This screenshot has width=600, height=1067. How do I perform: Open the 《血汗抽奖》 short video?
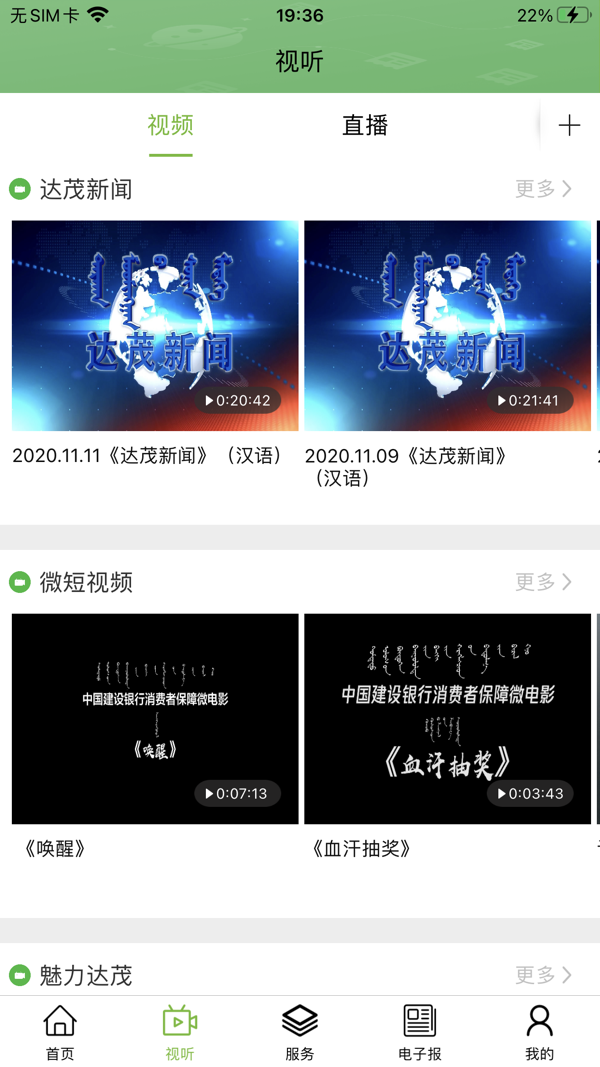(447, 719)
